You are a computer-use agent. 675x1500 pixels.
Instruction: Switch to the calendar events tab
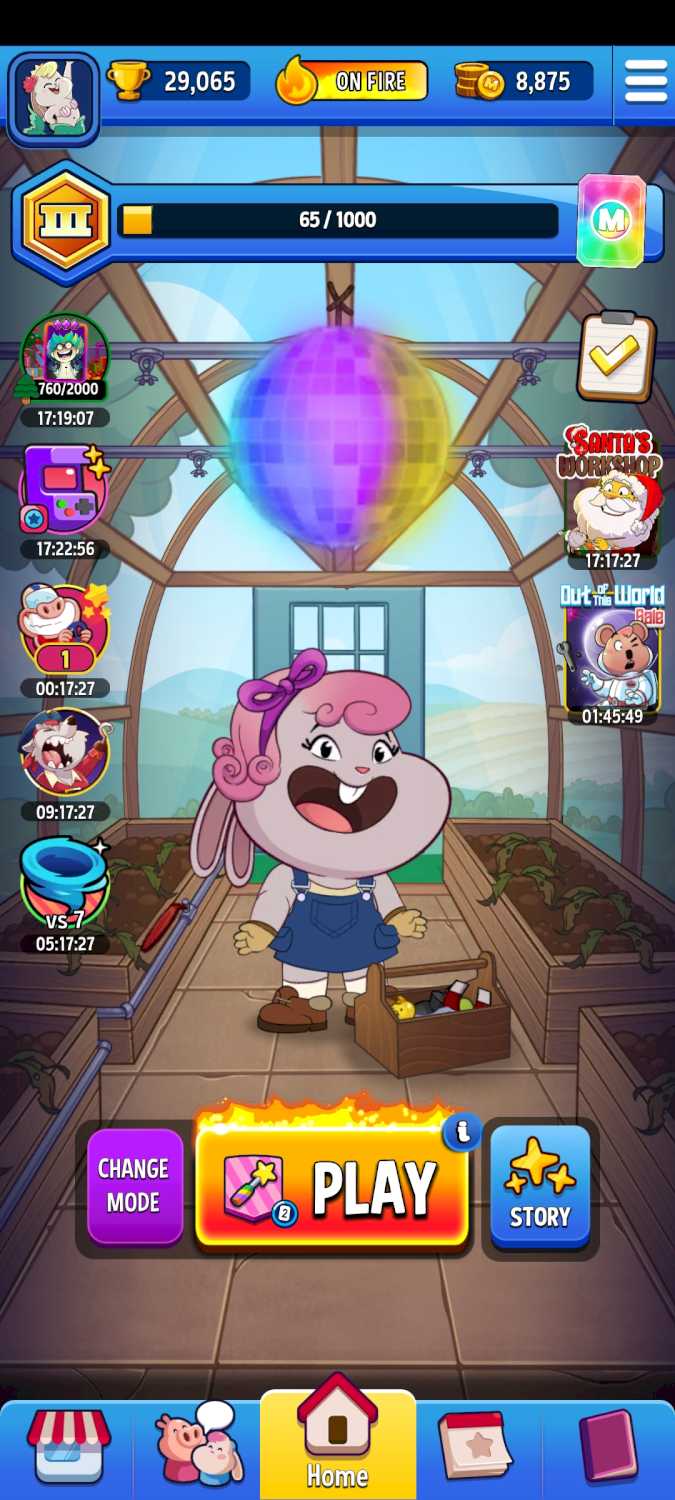474,1447
